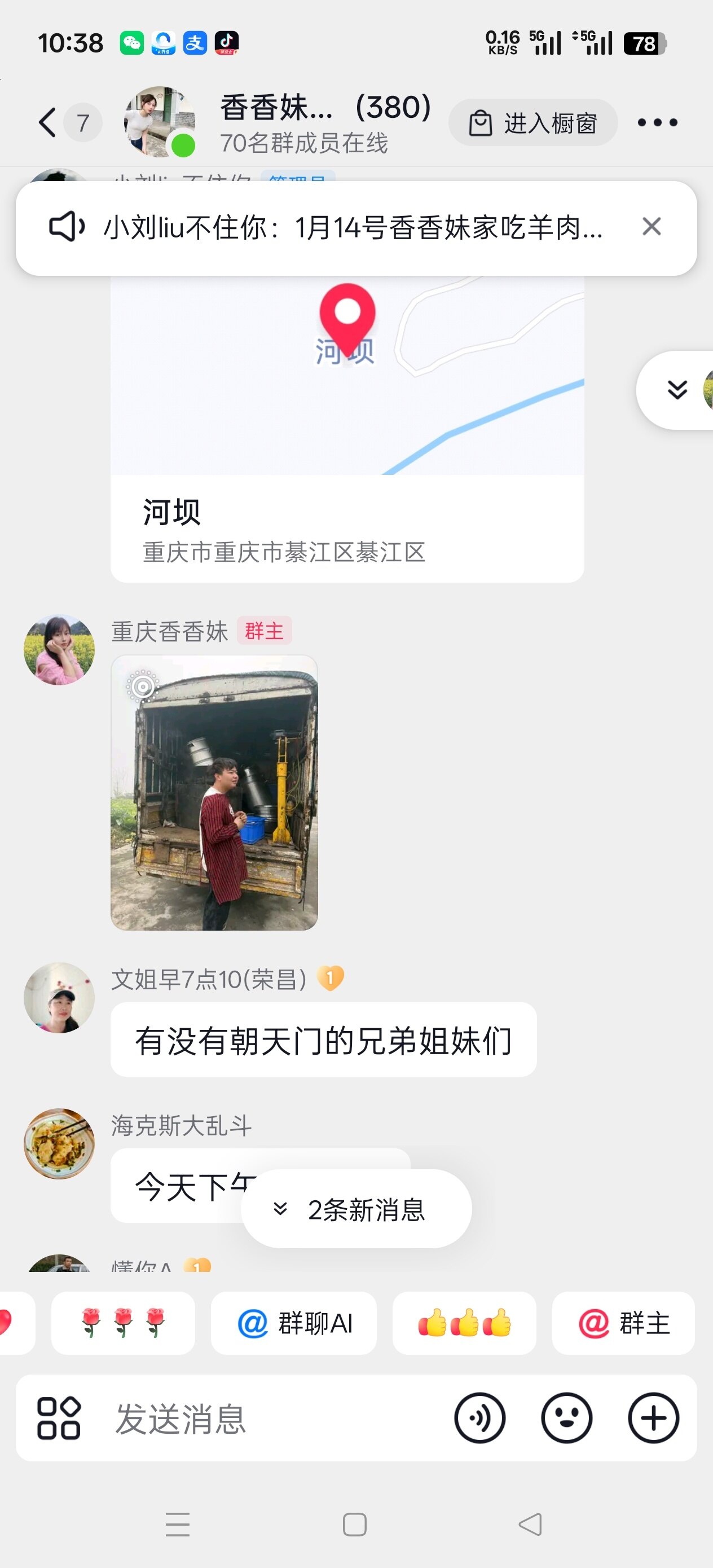713x1568 pixels.
Task: Open 重庆香香妹's profile avatar
Action: tap(59, 649)
